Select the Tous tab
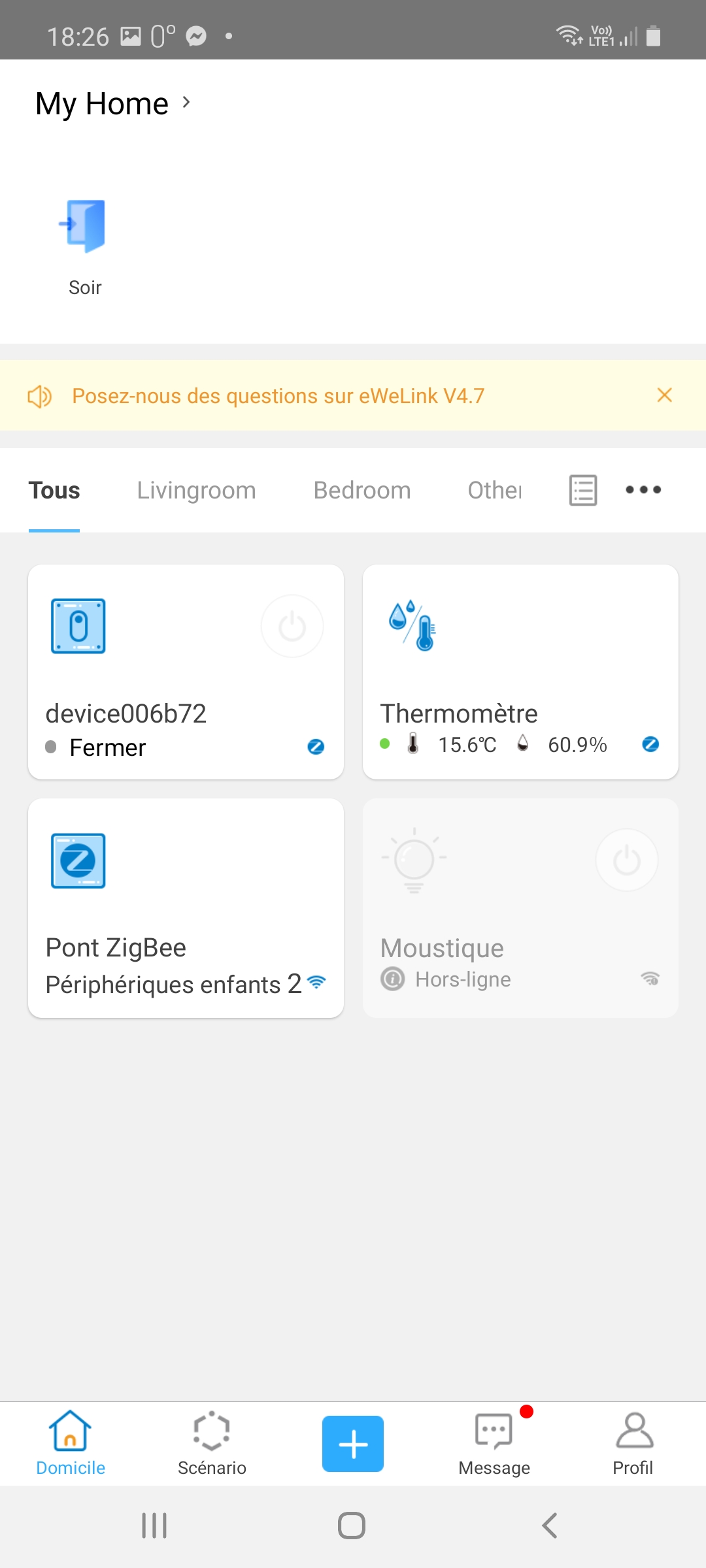 pyautogui.click(x=54, y=490)
